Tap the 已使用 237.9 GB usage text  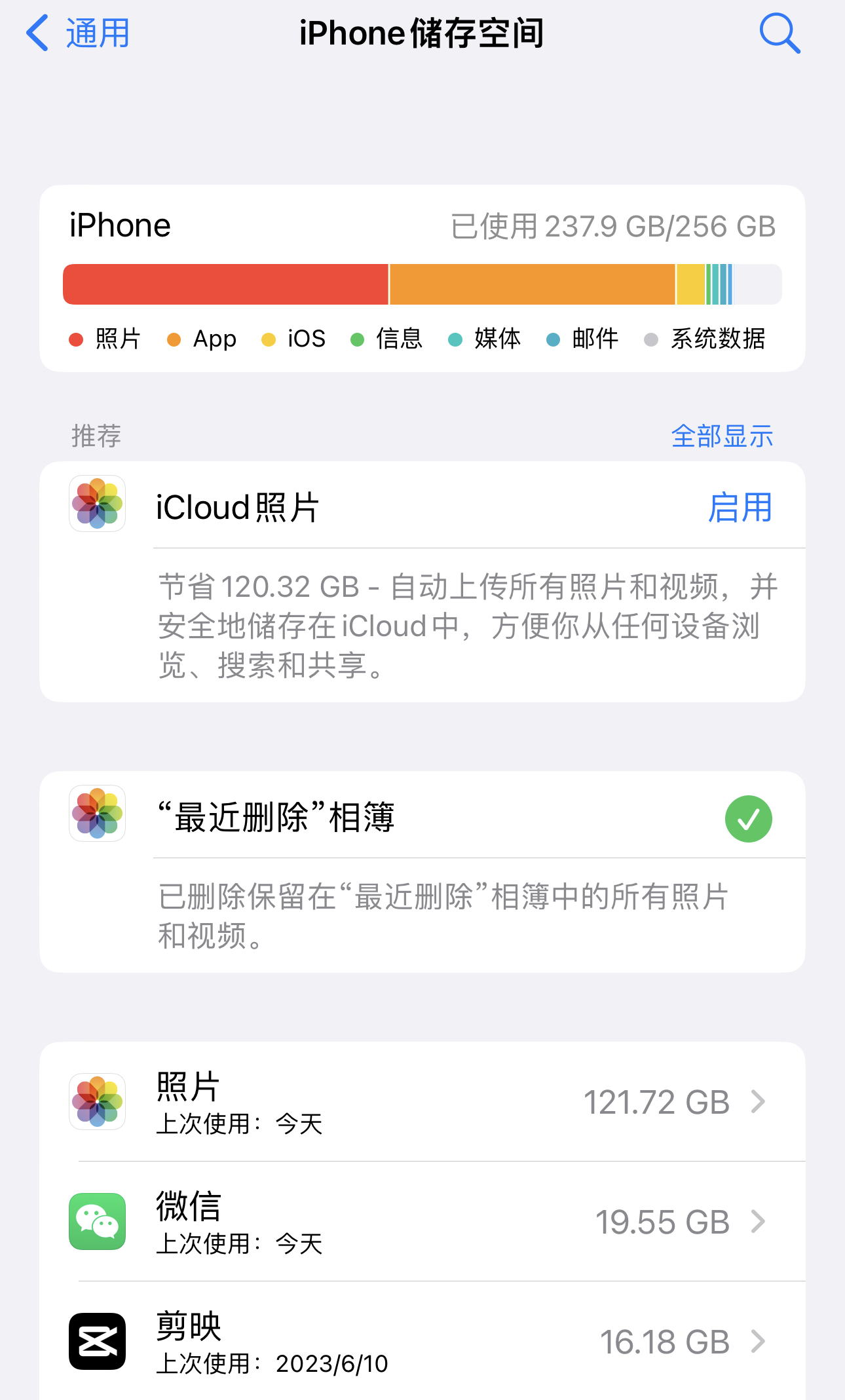tap(611, 226)
